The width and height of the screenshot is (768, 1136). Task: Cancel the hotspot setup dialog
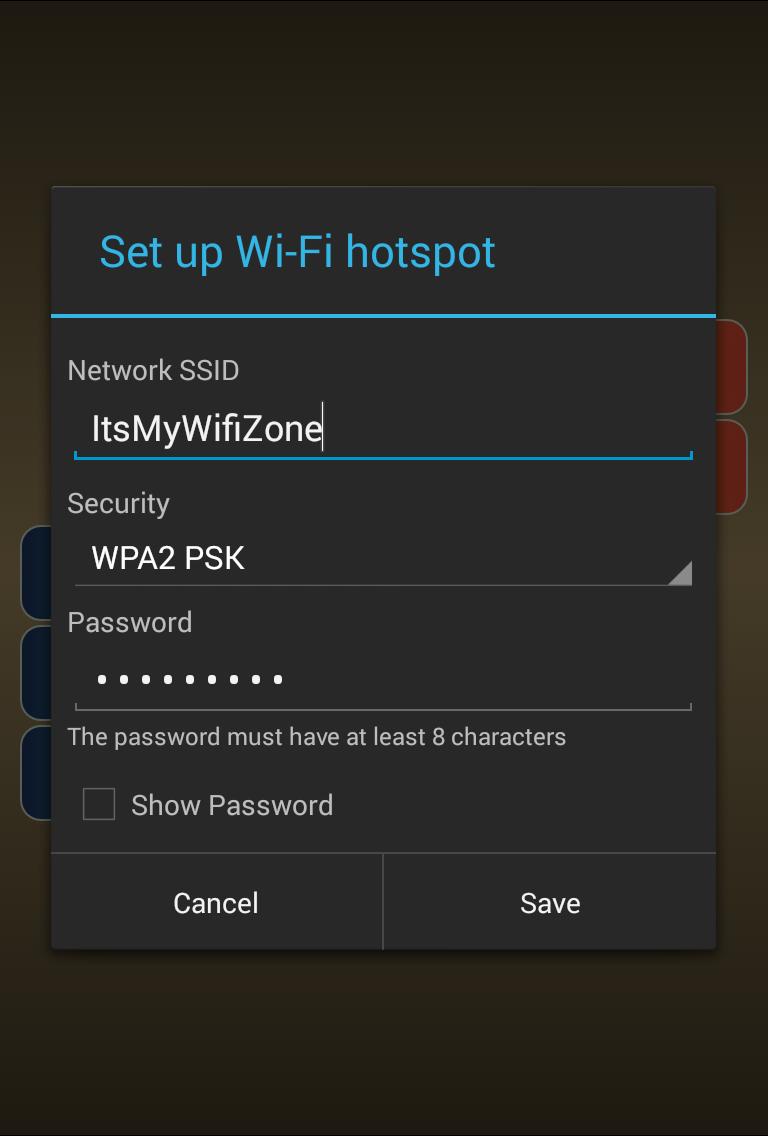(215, 901)
